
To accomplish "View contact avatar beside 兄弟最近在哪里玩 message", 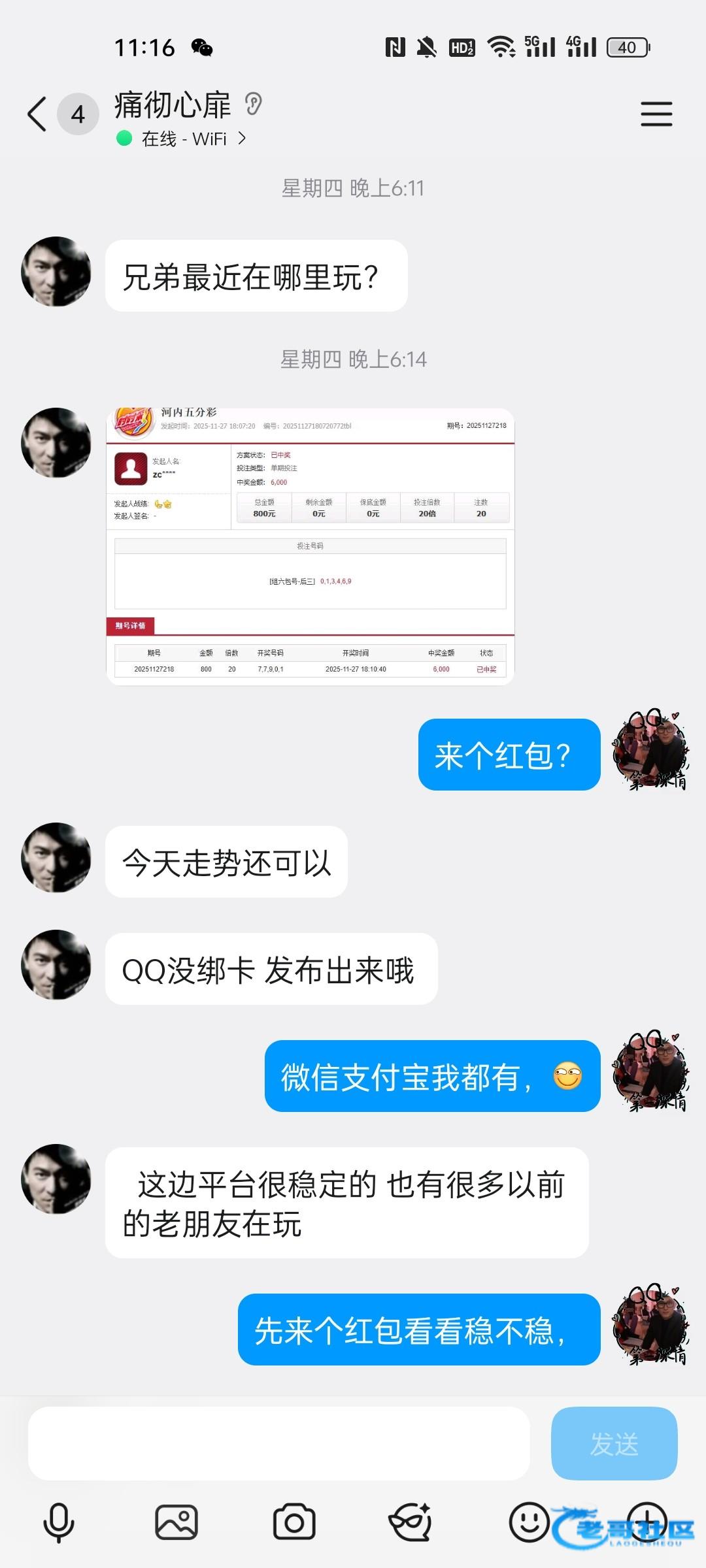I will coord(56,272).
